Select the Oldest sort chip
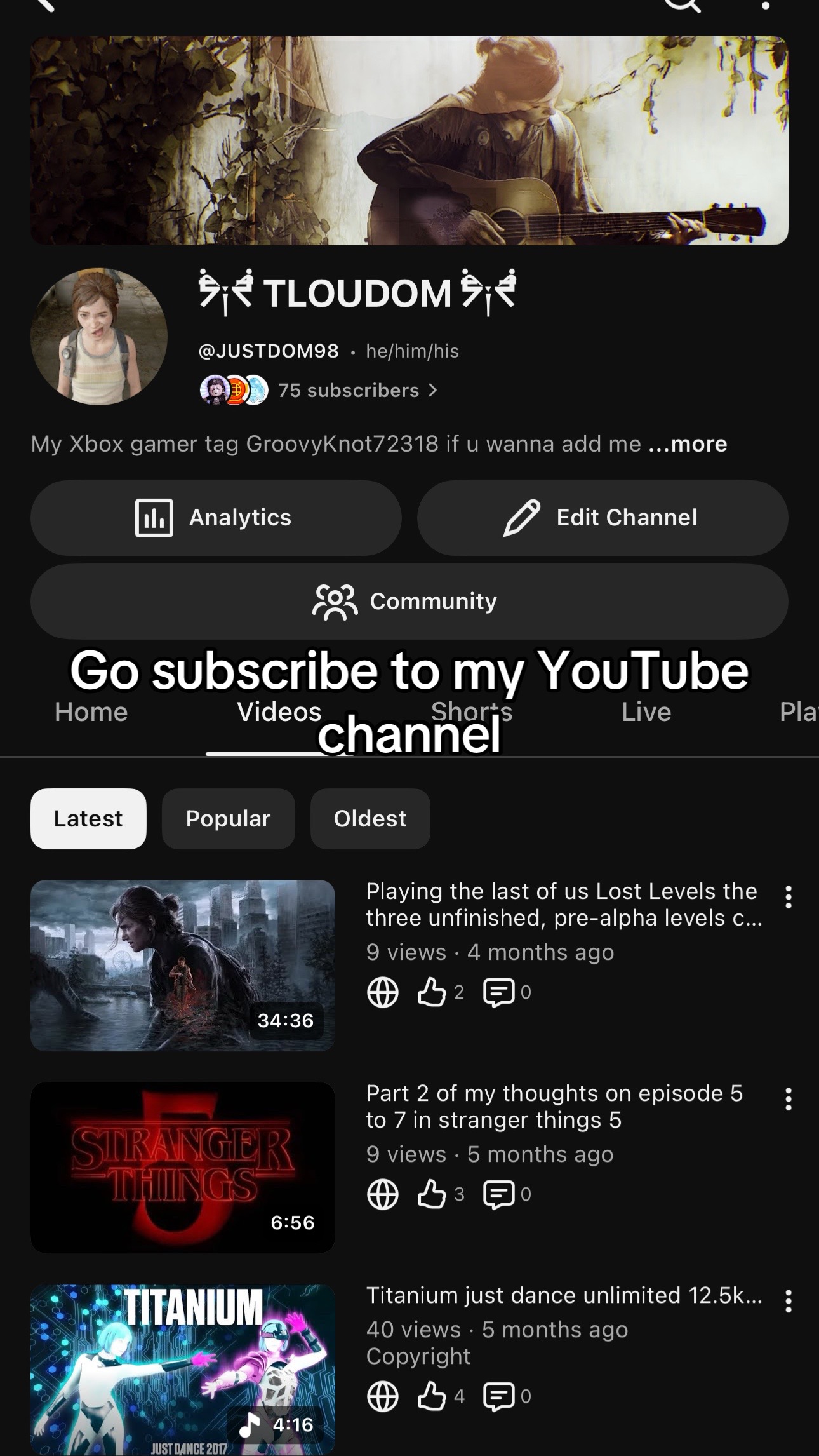This screenshot has height=1456, width=819. pos(370,818)
